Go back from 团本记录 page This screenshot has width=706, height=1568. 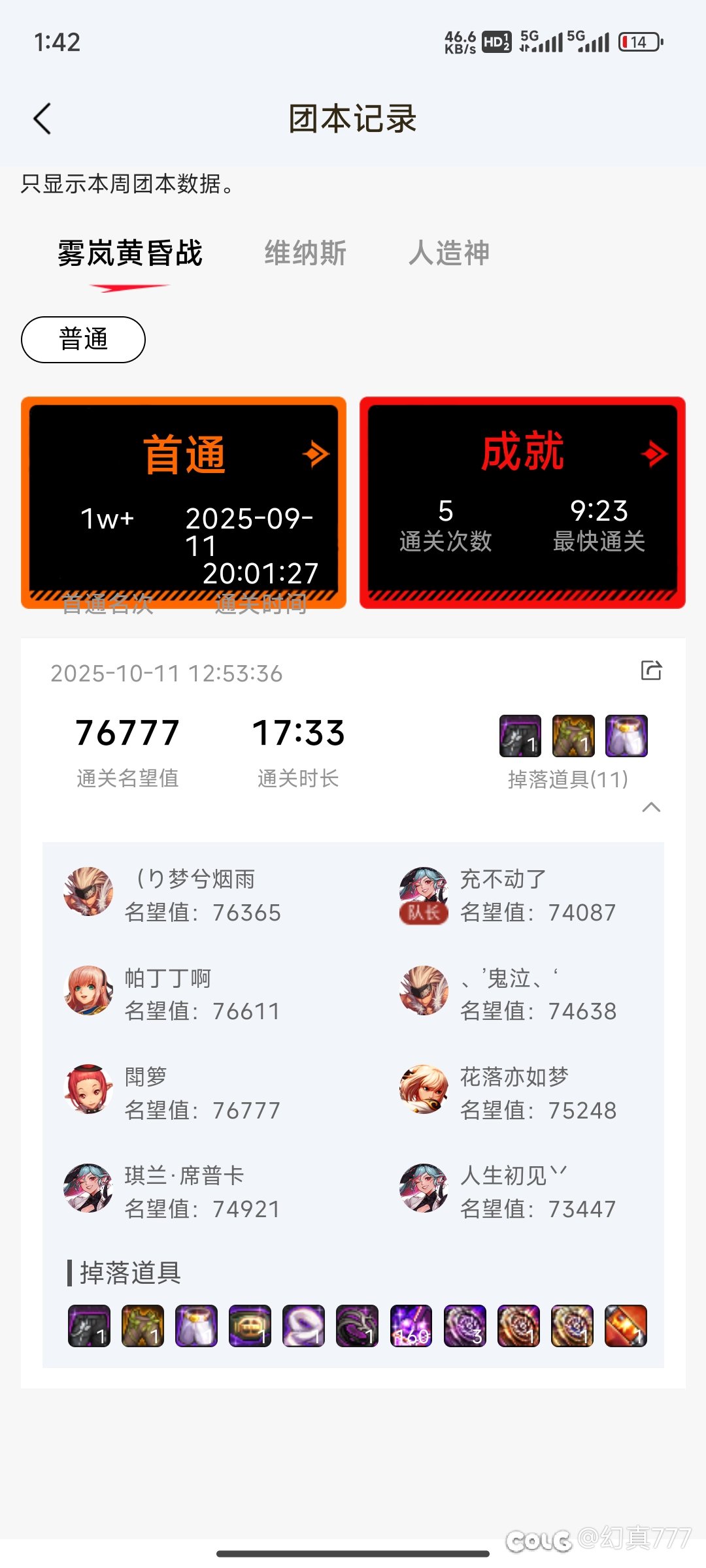[42, 119]
